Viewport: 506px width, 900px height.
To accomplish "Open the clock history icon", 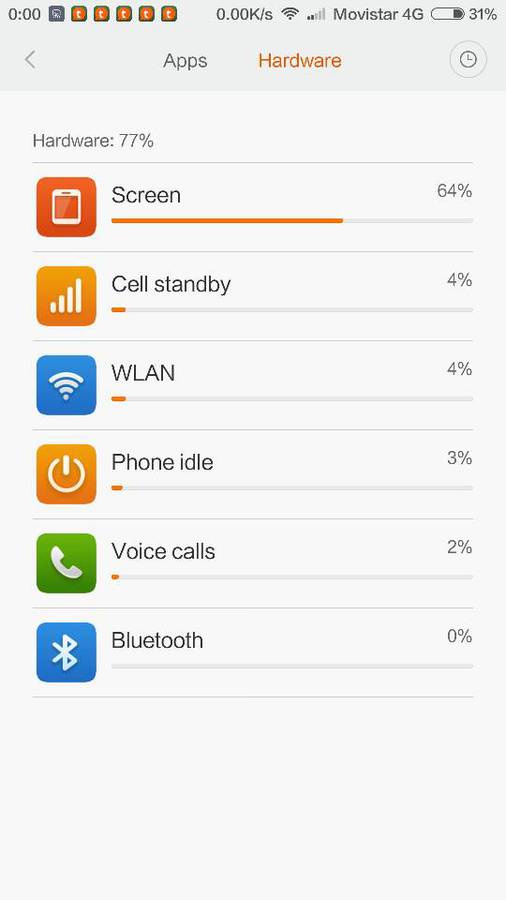I will point(468,60).
